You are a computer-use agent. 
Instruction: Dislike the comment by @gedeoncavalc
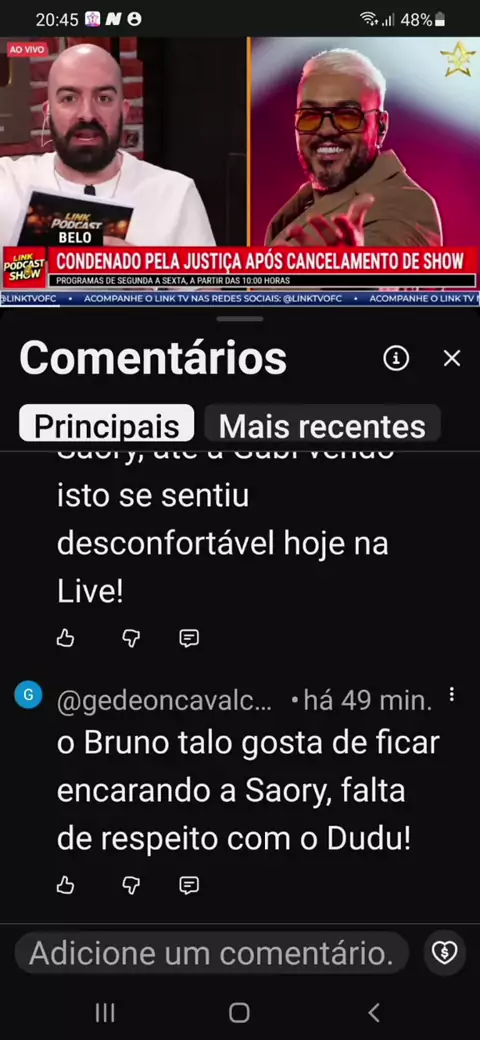tap(131, 885)
